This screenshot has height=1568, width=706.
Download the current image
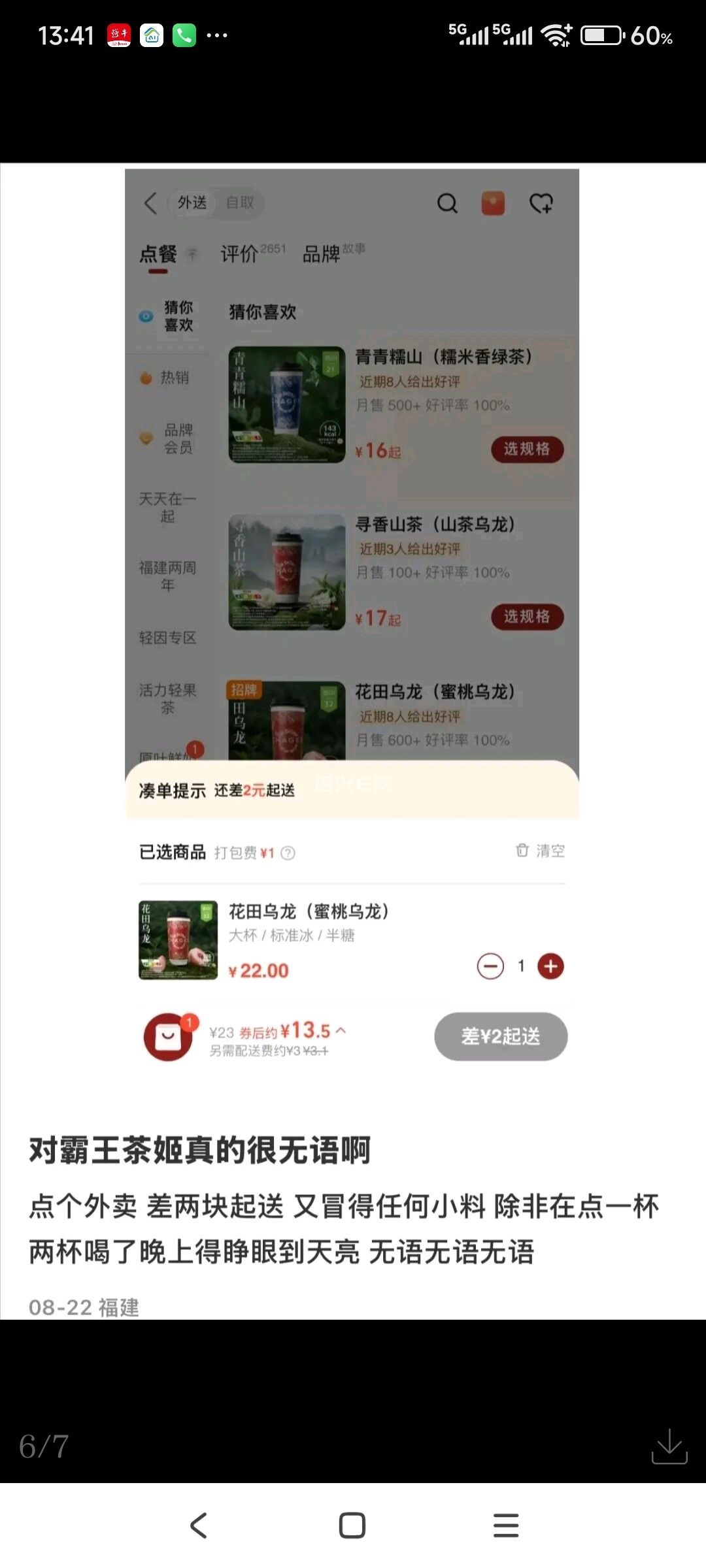click(x=669, y=1446)
